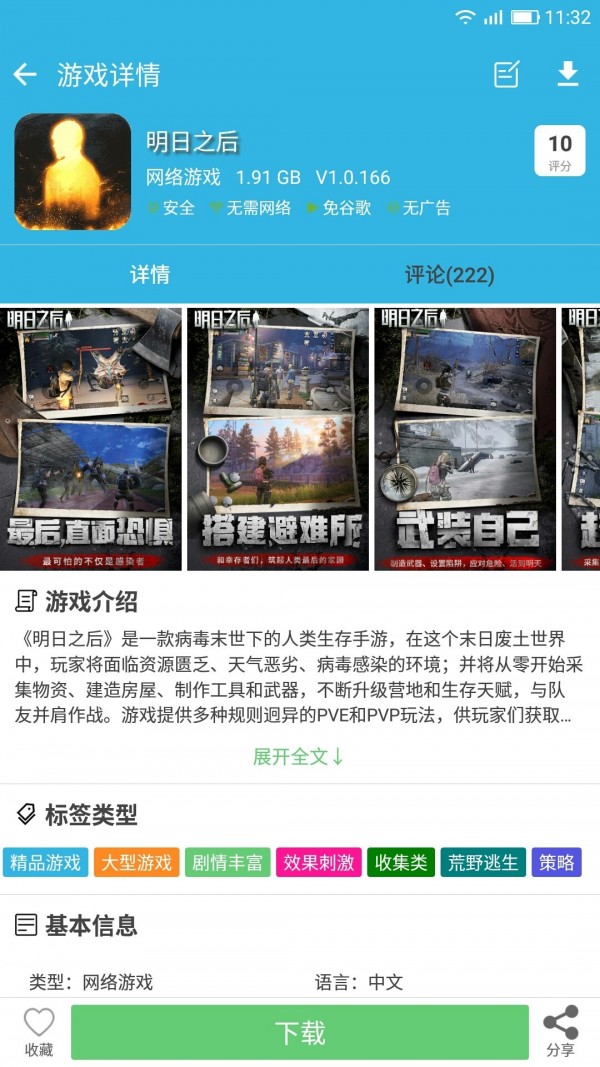Share this game via 分享
The height and width of the screenshot is (1067, 600).
click(x=560, y=1032)
